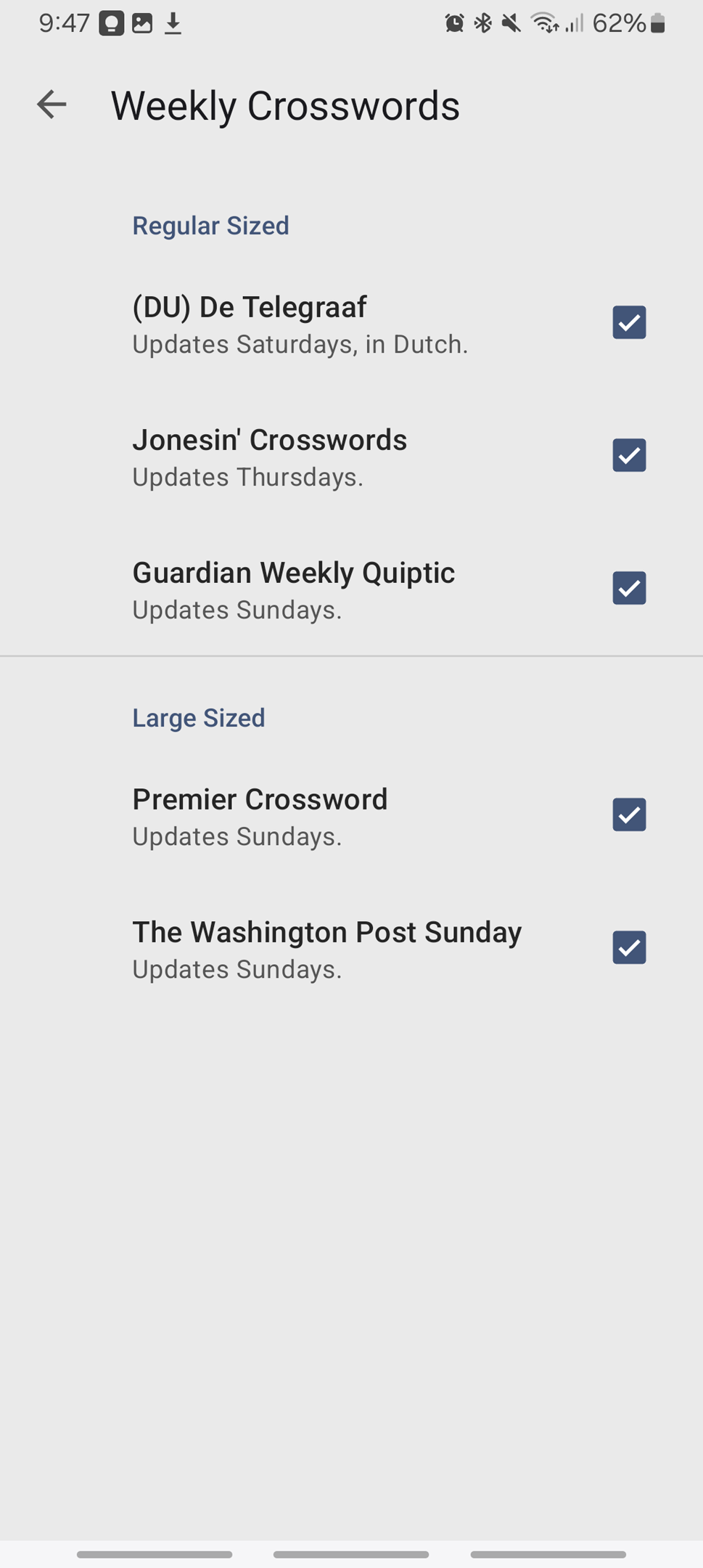Tap the Bluetooth status icon
Screen dimensions: 703x1568
pyautogui.click(x=484, y=23)
